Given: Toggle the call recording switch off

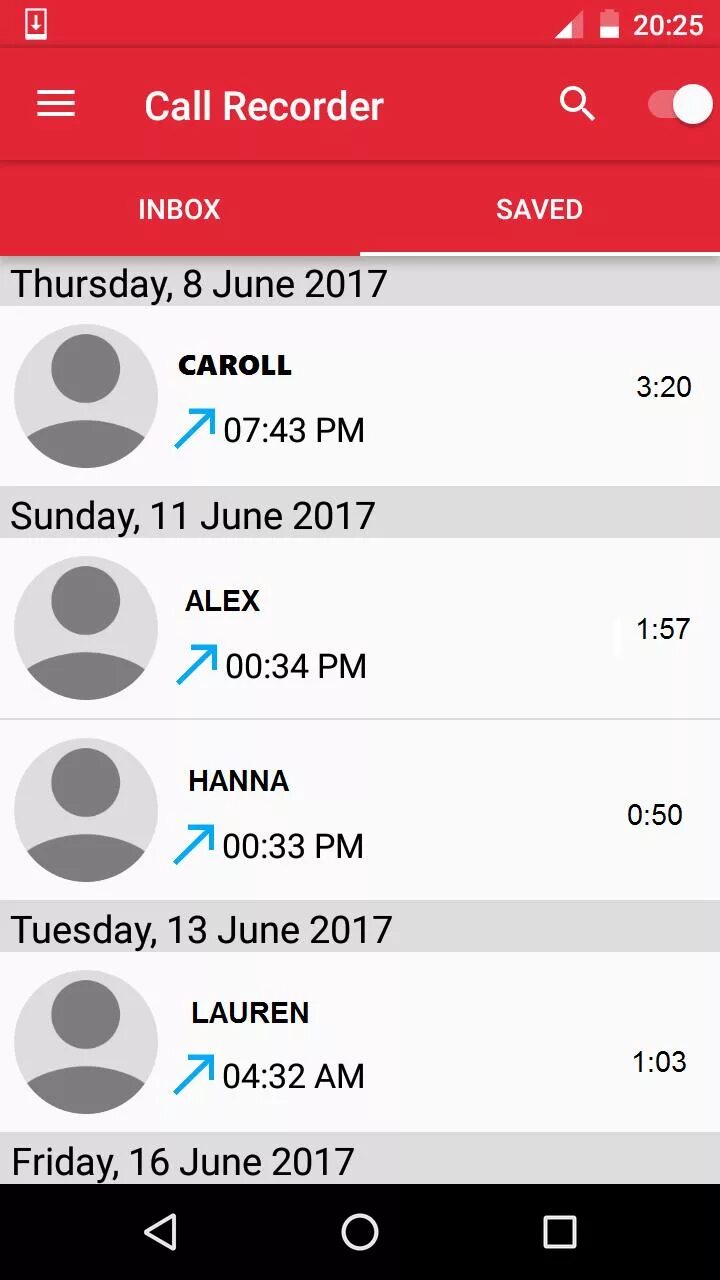Looking at the screenshot, I should 680,104.
